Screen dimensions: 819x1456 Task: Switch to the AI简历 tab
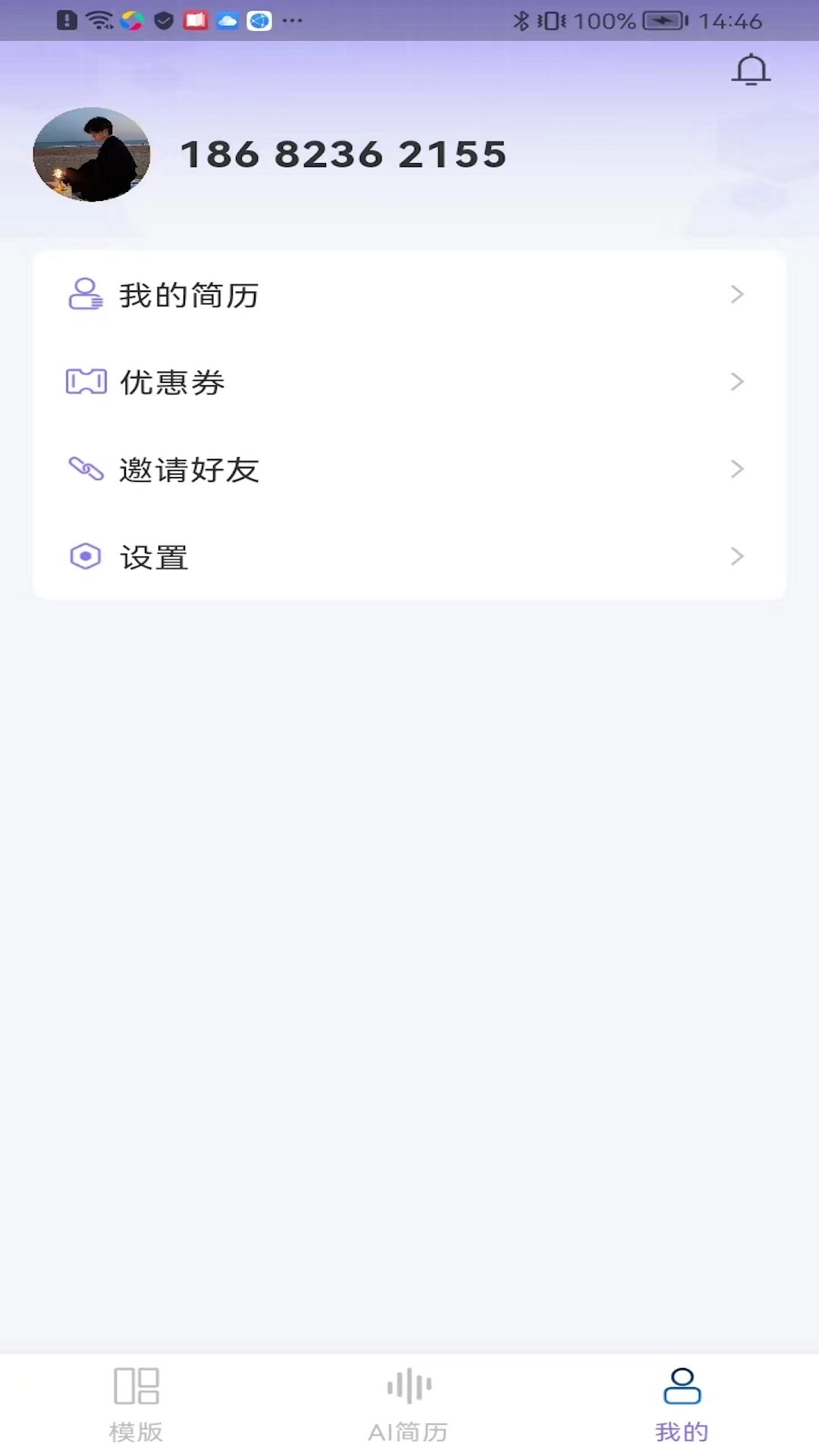(x=408, y=1407)
